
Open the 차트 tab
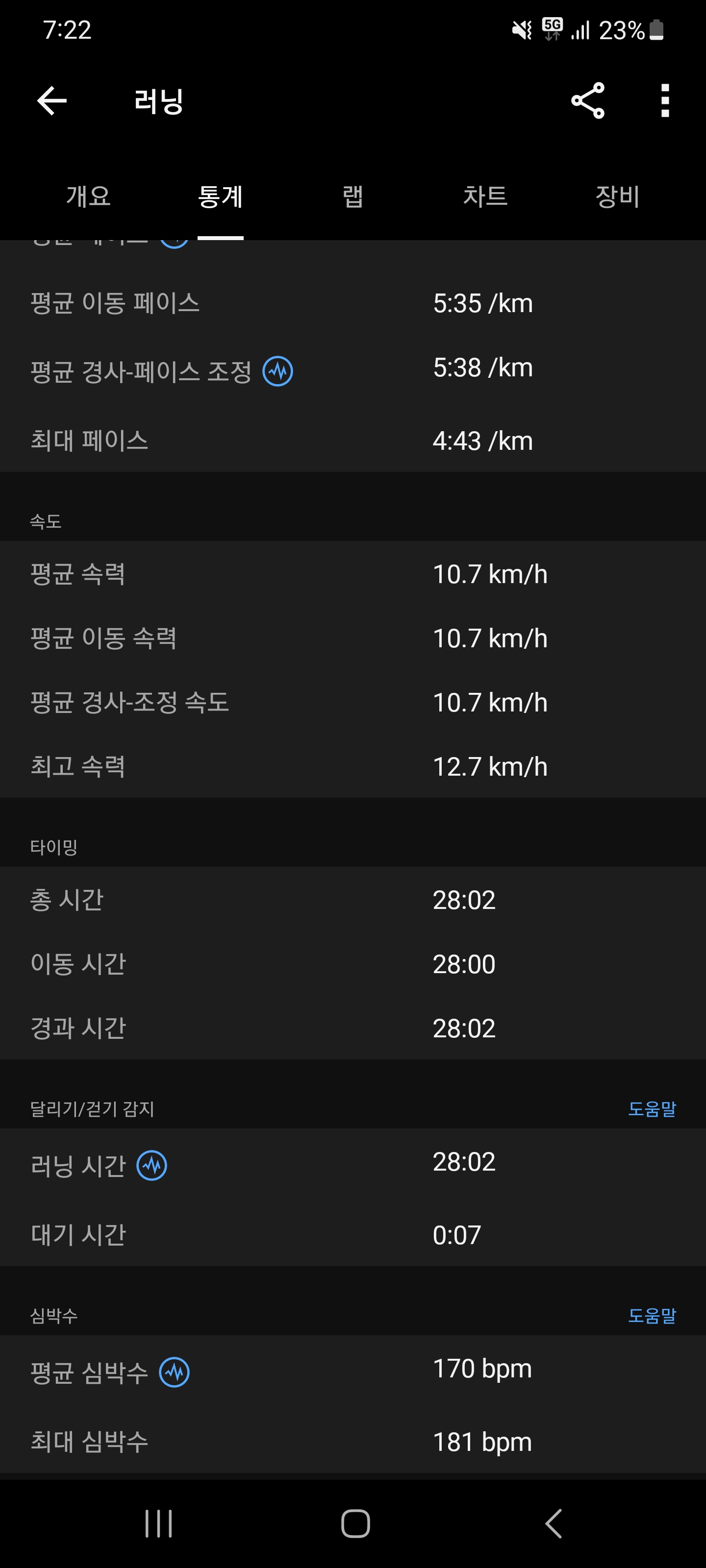(x=485, y=196)
